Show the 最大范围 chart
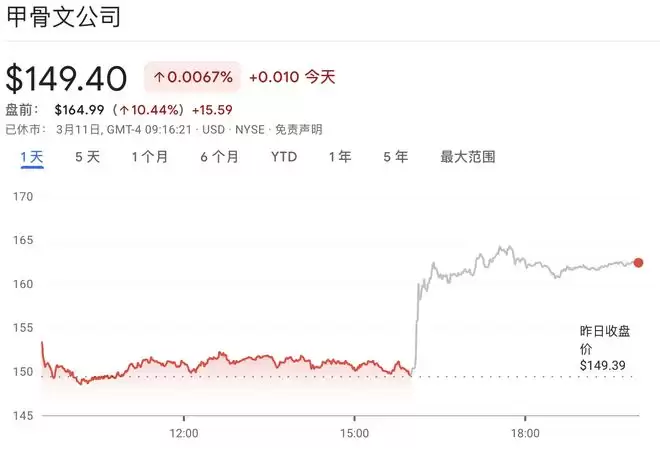 (468, 157)
